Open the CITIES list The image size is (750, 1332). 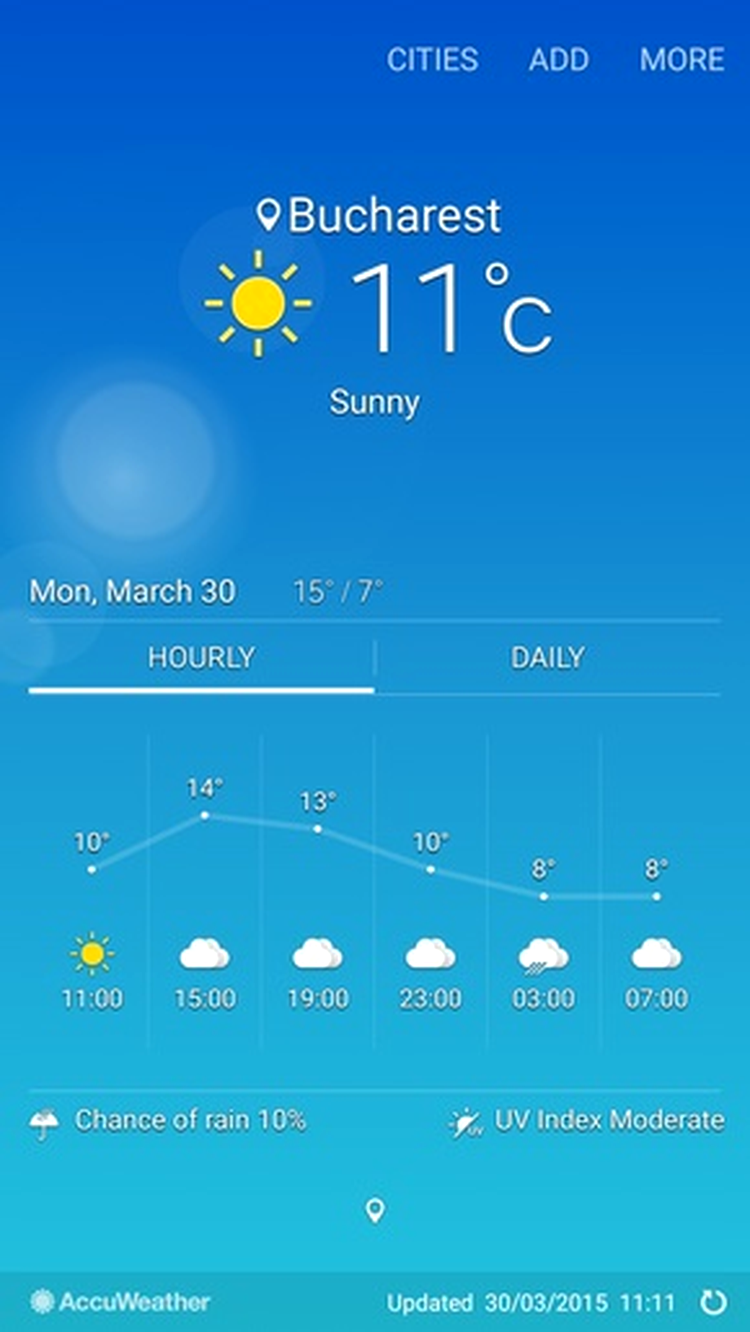pos(432,59)
